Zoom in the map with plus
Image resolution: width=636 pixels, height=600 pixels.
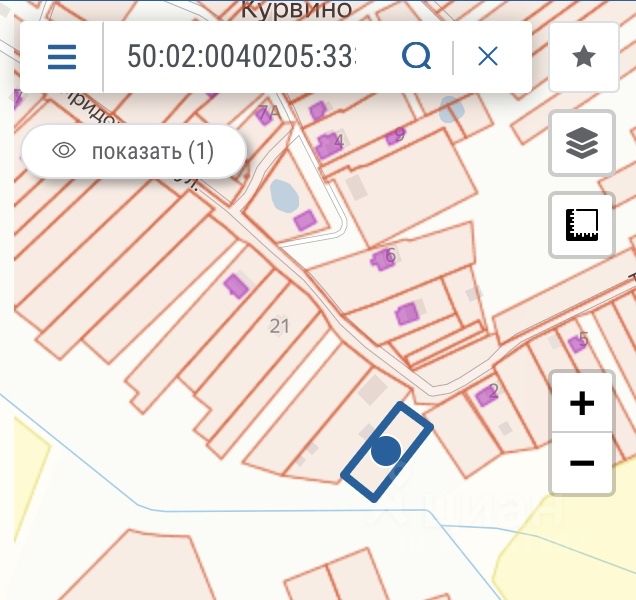tap(582, 402)
